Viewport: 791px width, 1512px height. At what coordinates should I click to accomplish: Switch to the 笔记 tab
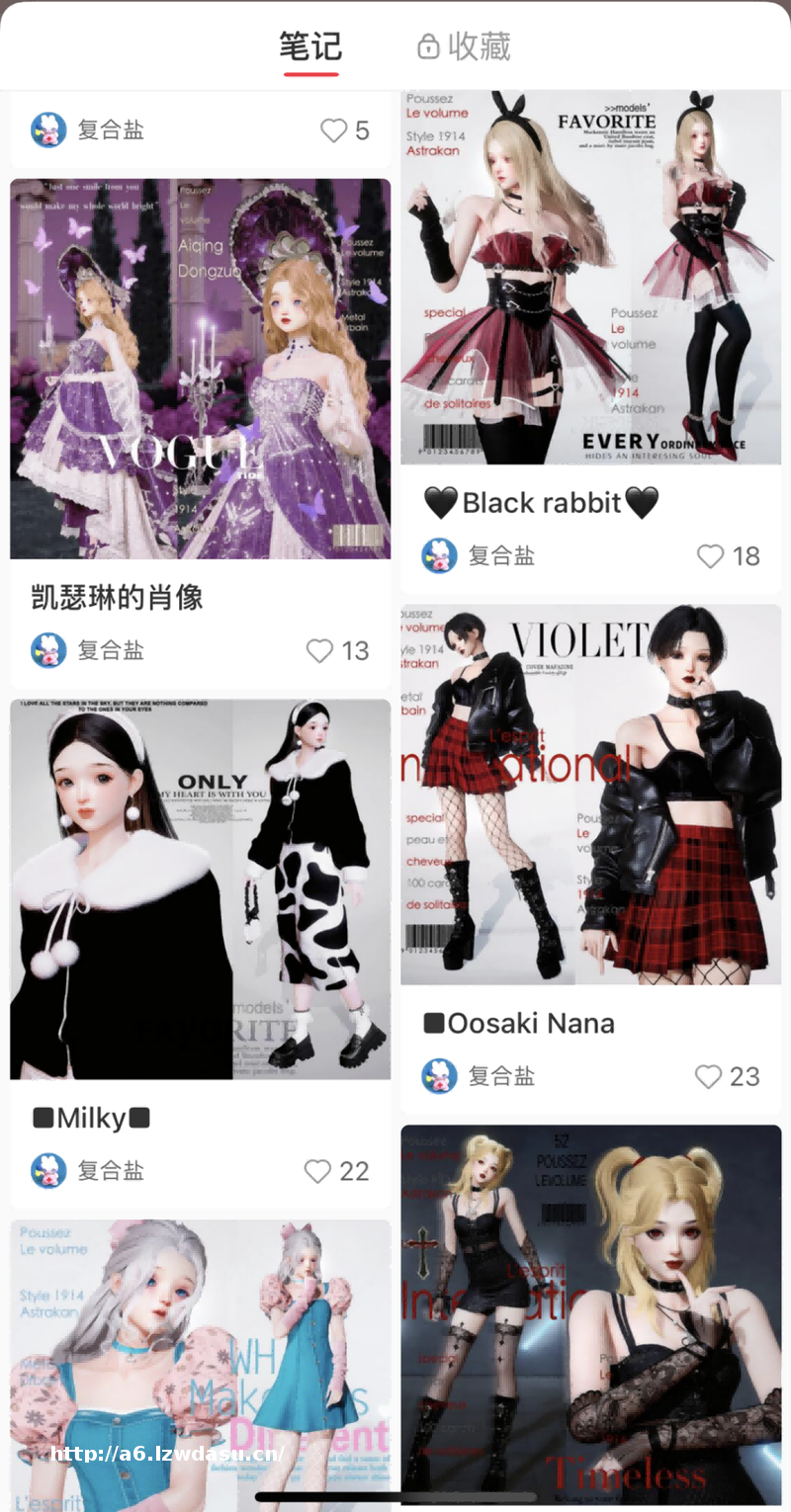click(x=311, y=44)
